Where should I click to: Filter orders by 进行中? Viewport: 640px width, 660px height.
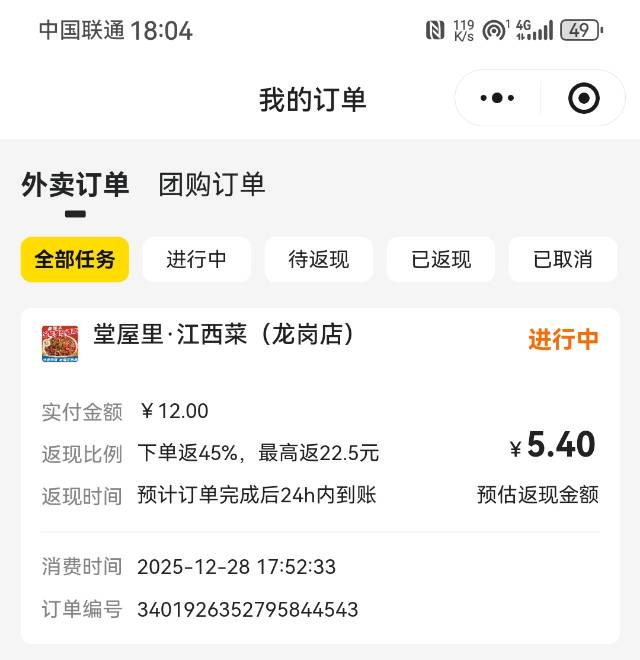pyautogui.click(x=197, y=260)
